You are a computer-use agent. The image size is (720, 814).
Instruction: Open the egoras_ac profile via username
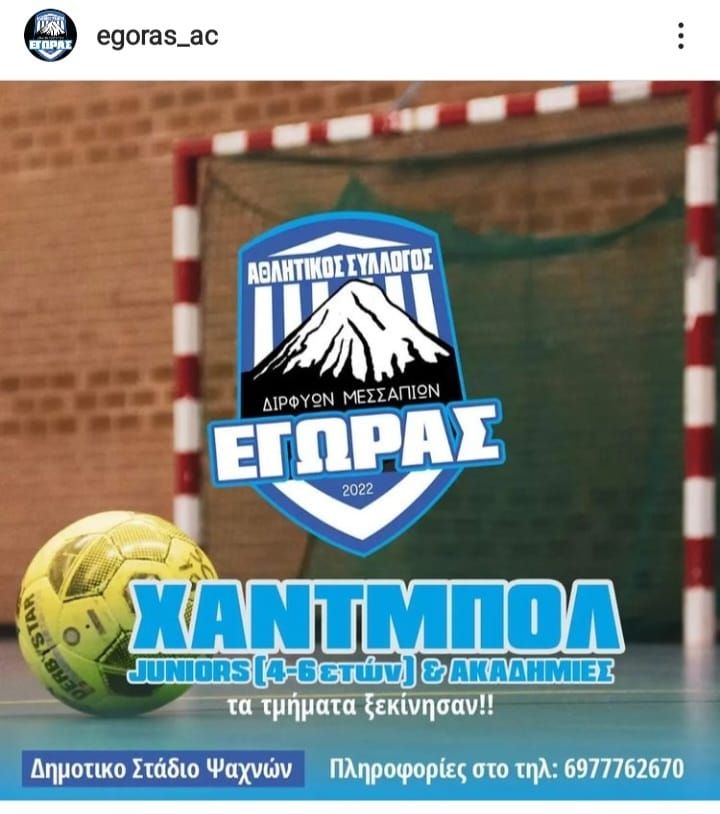coord(156,37)
